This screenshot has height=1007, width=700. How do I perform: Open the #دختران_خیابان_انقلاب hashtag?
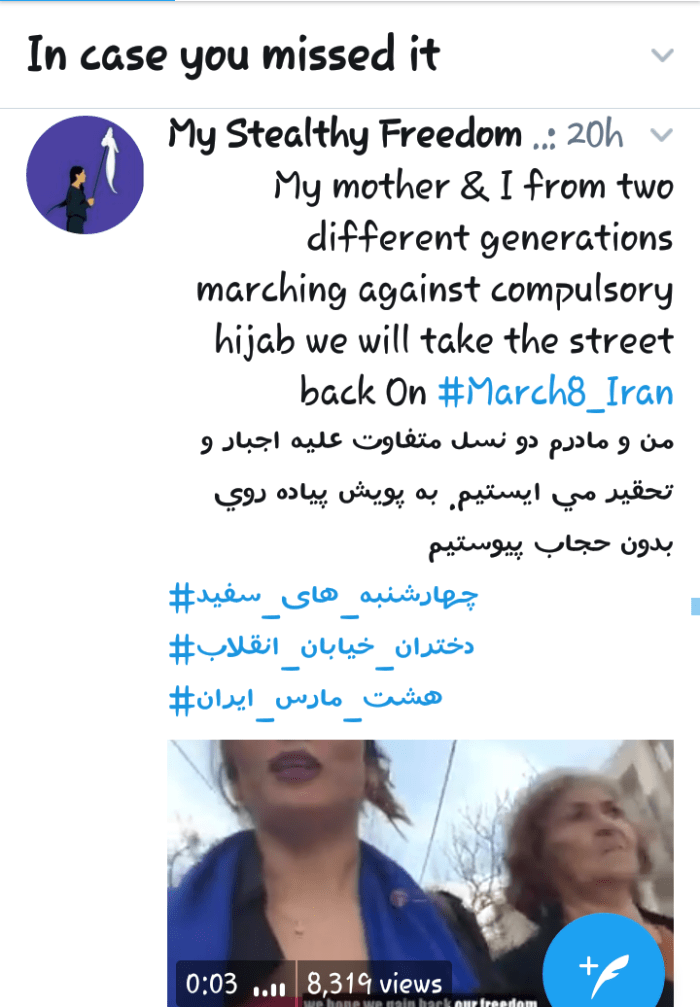pyautogui.click(x=322, y=647)
